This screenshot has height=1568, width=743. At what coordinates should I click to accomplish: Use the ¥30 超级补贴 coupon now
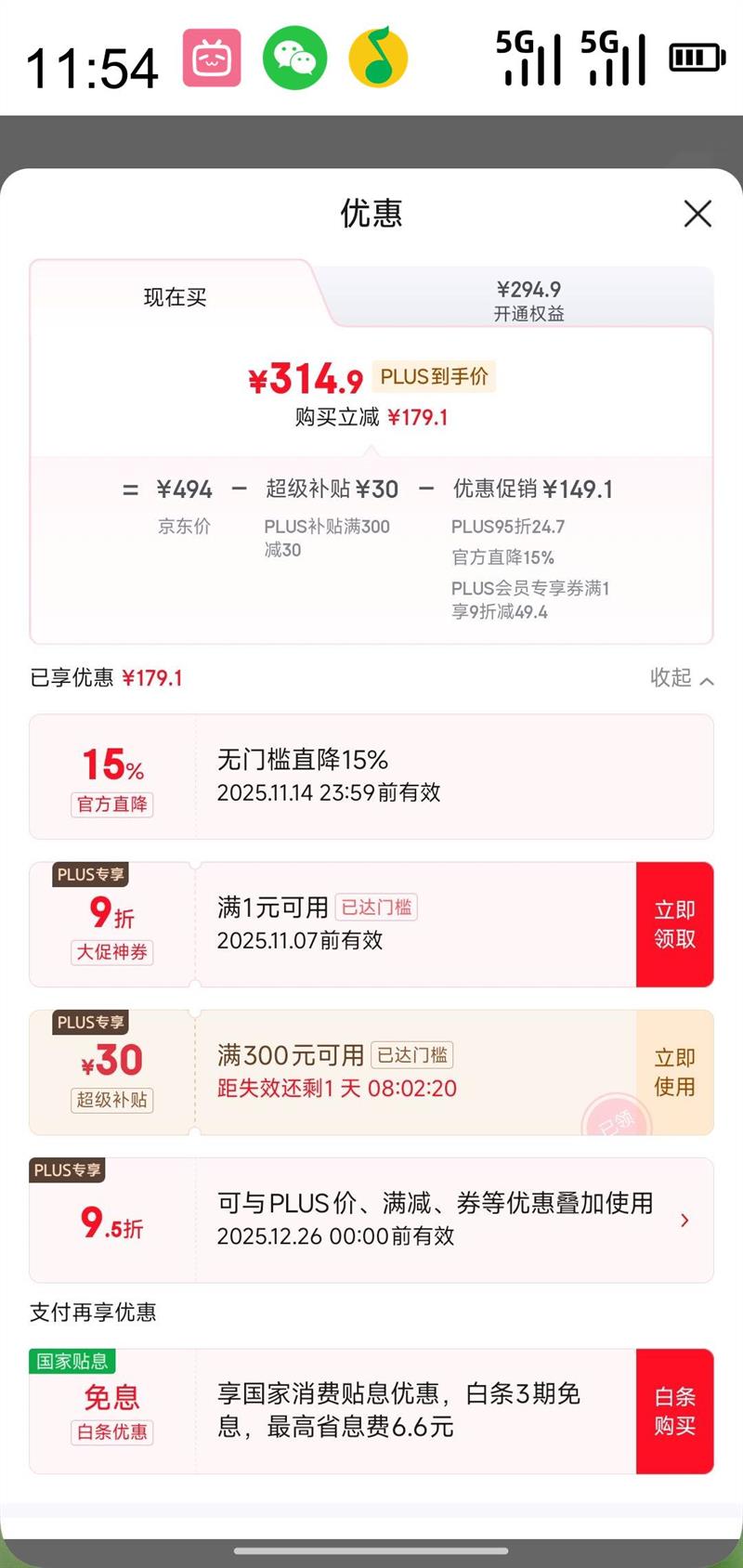(674, 1072)
